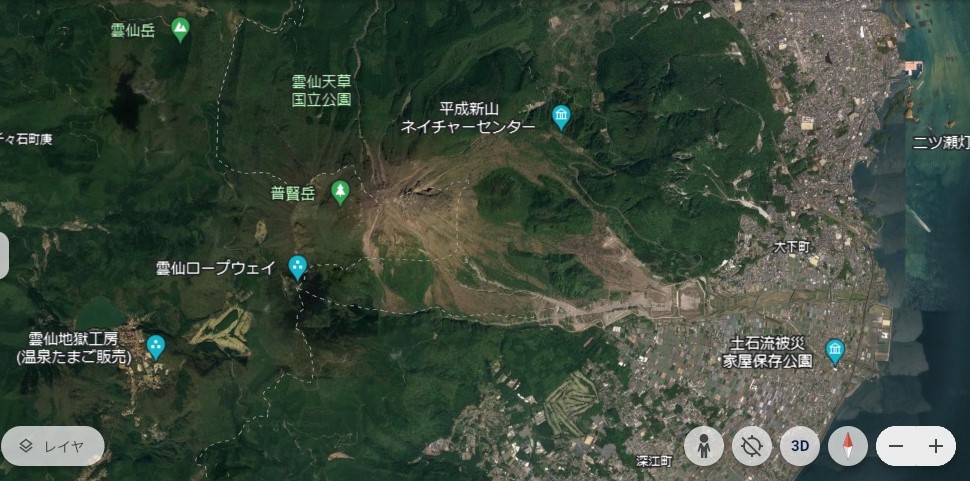Zoom in with the plus button
970x481 pixels.
click(936, 446)
